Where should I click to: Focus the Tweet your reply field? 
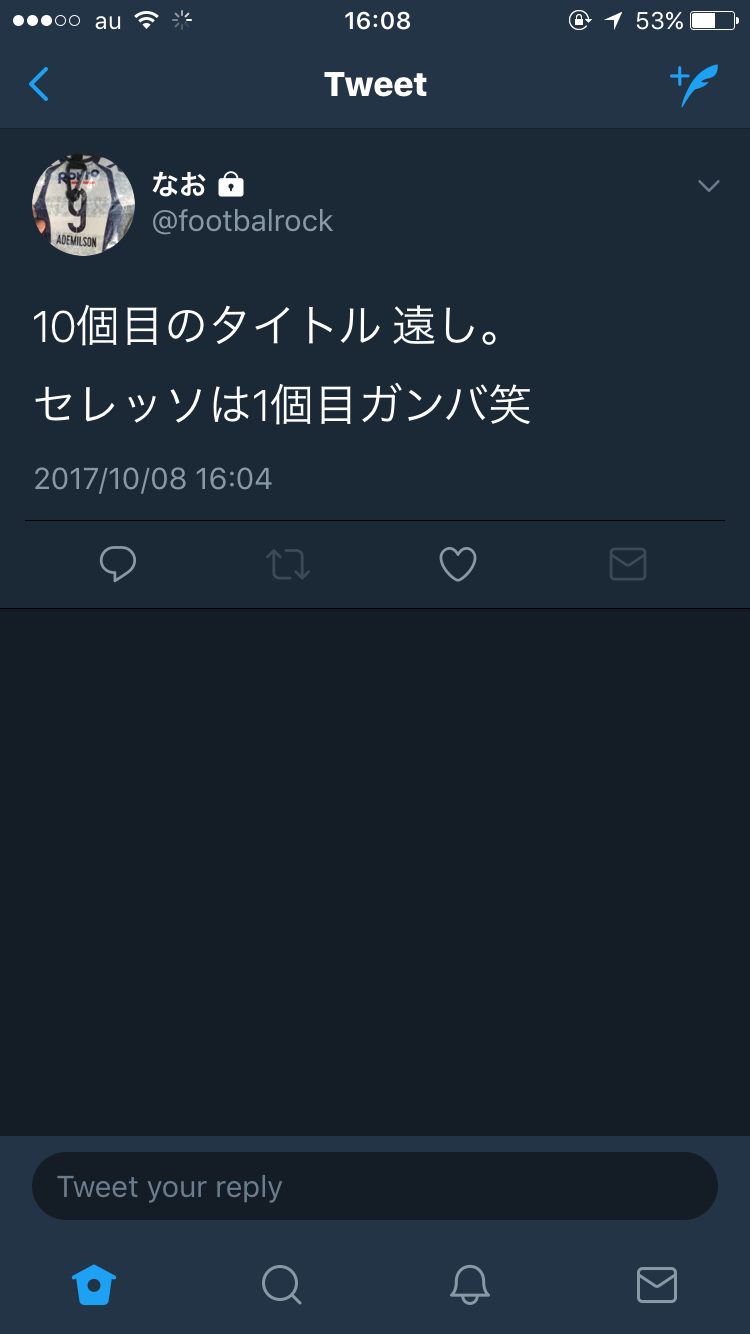point(375,1186)
